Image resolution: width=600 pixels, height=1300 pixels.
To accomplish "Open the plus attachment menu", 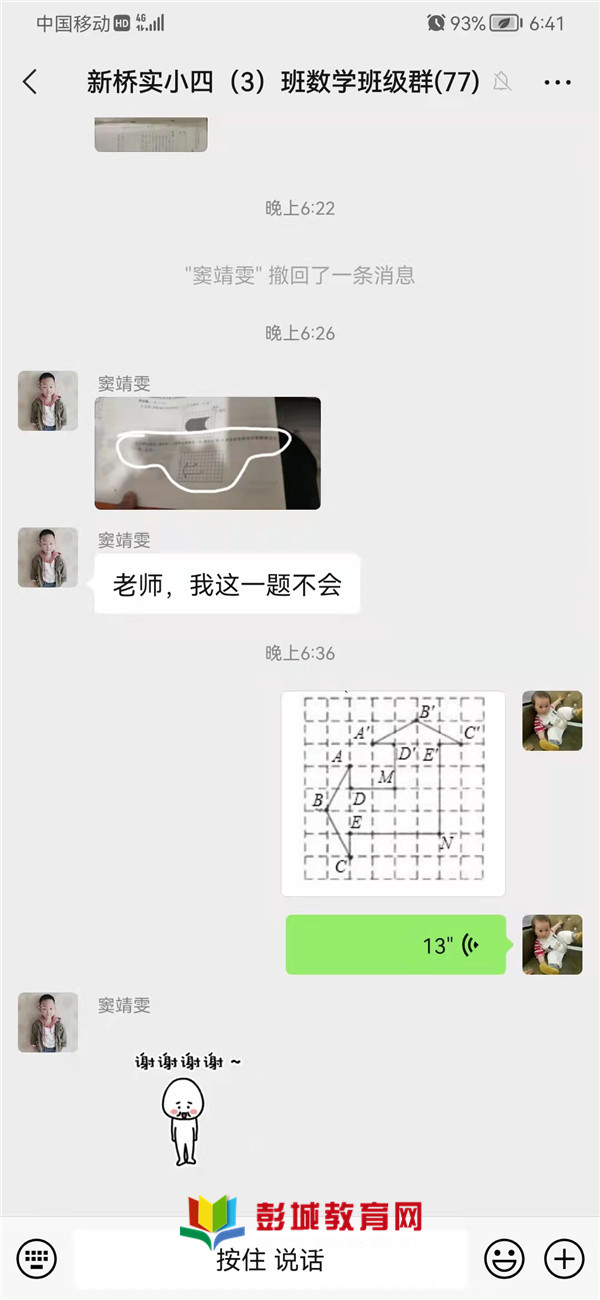I will (x=563, y=1258).
